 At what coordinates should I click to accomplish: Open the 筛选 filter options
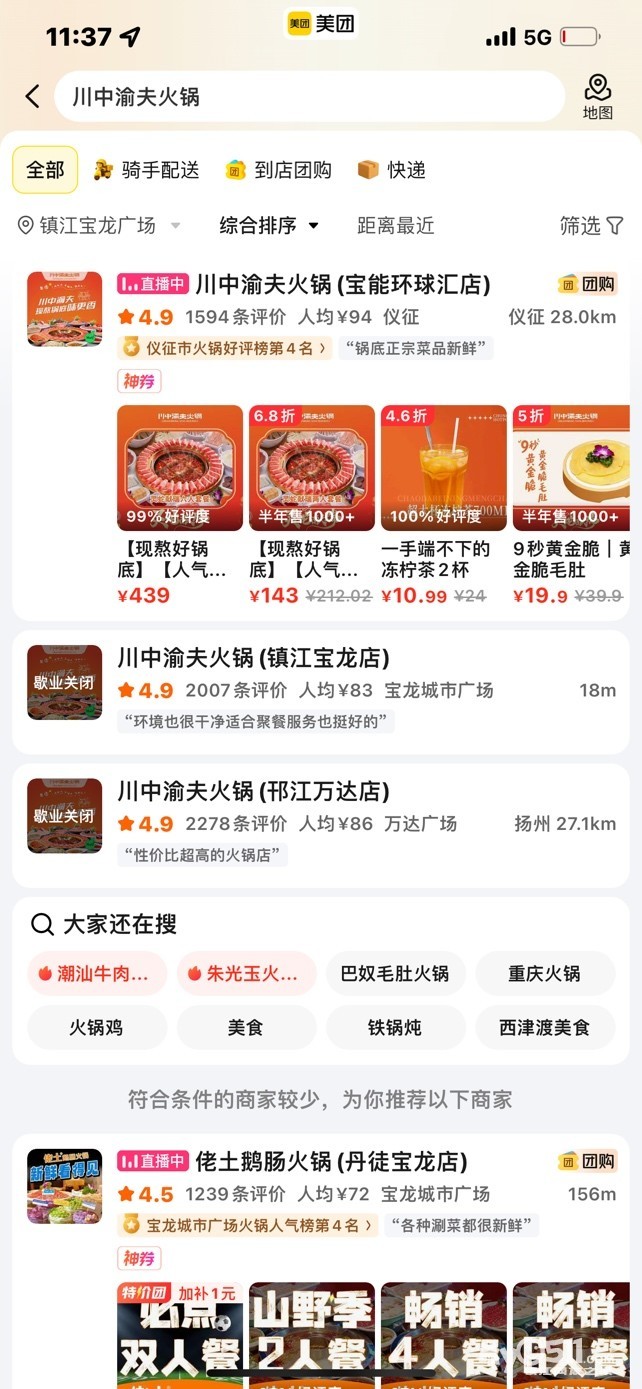pos(592,226)
